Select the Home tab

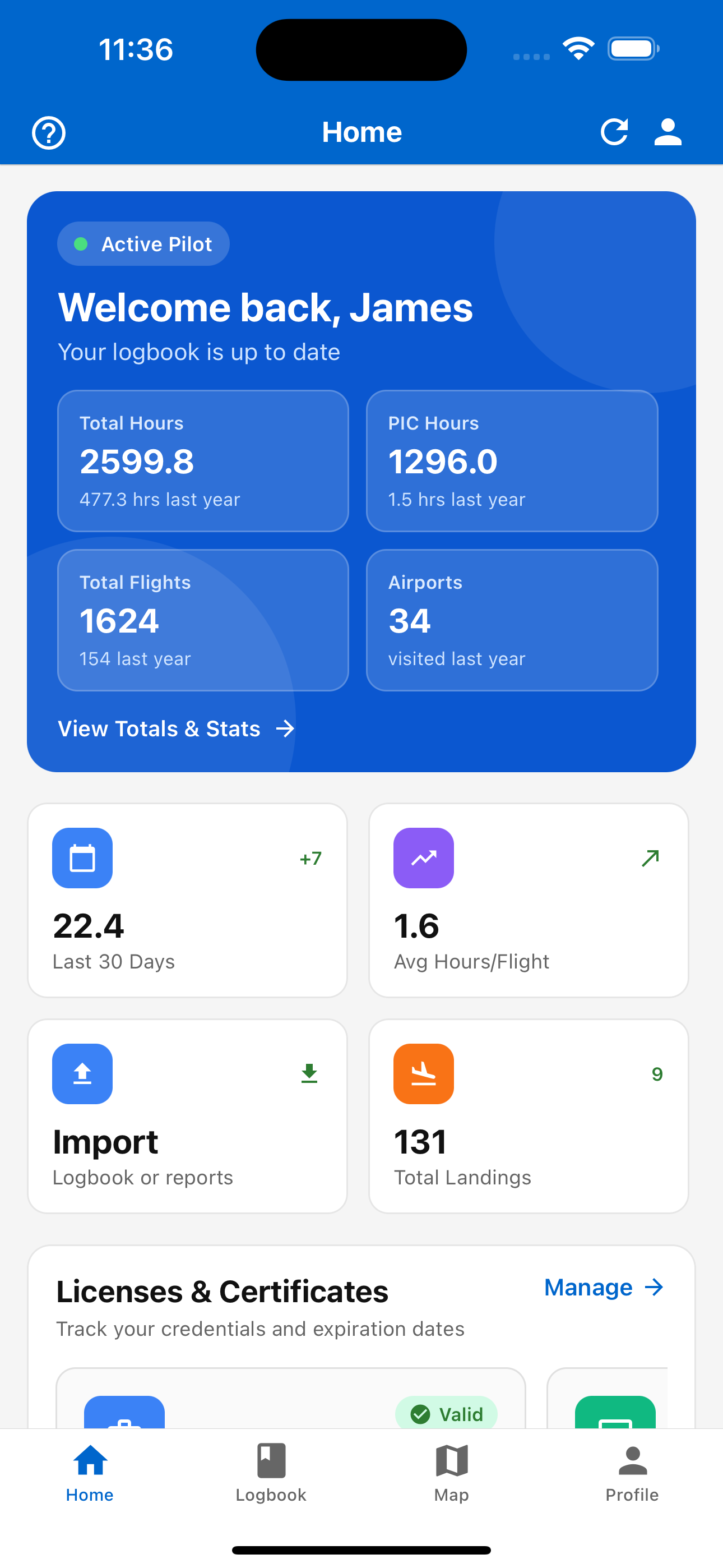pos(90,1473)
